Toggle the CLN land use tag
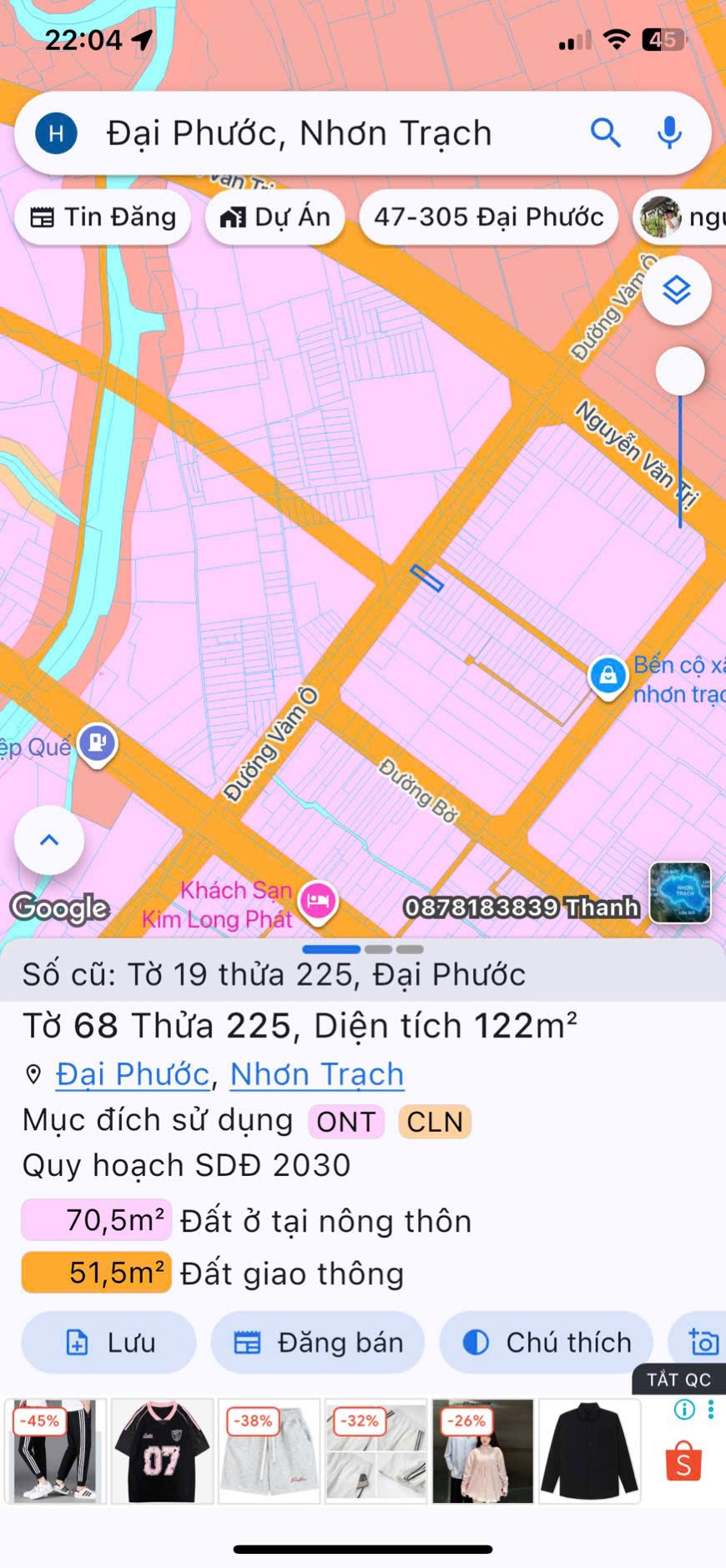726x1568 pixels. point(433,1121)
